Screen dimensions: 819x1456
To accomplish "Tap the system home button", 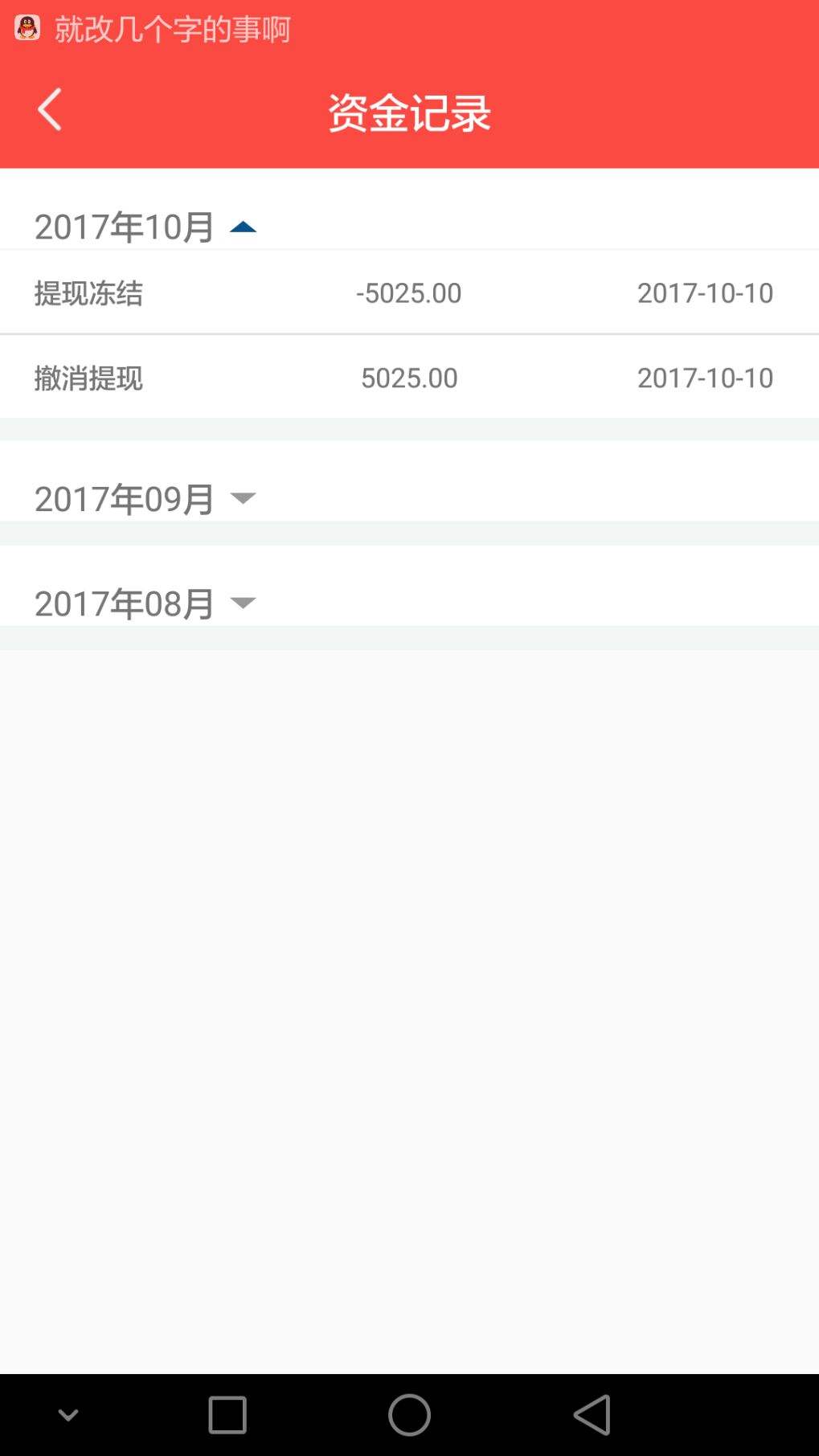I will pos(409,1414).
